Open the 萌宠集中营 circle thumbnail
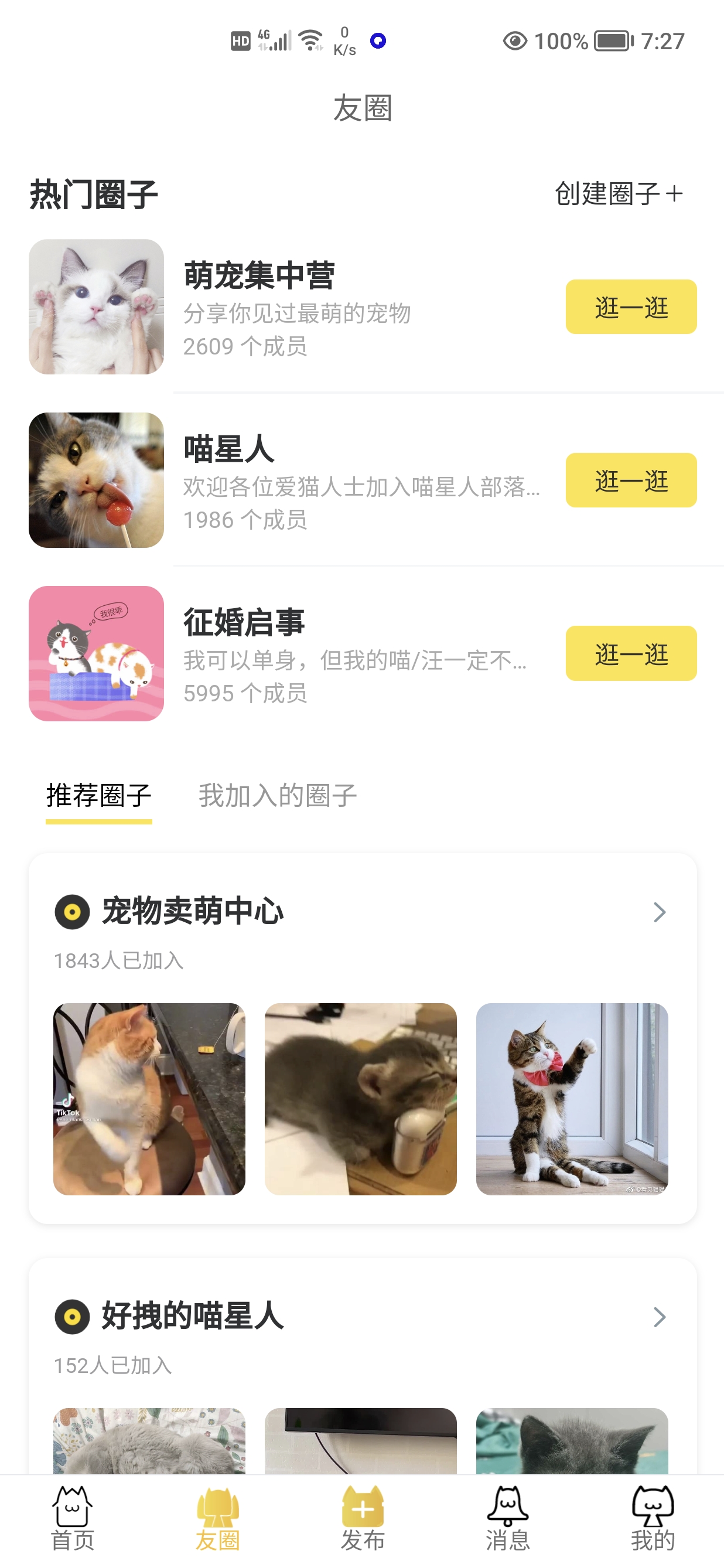 (96, 307)
